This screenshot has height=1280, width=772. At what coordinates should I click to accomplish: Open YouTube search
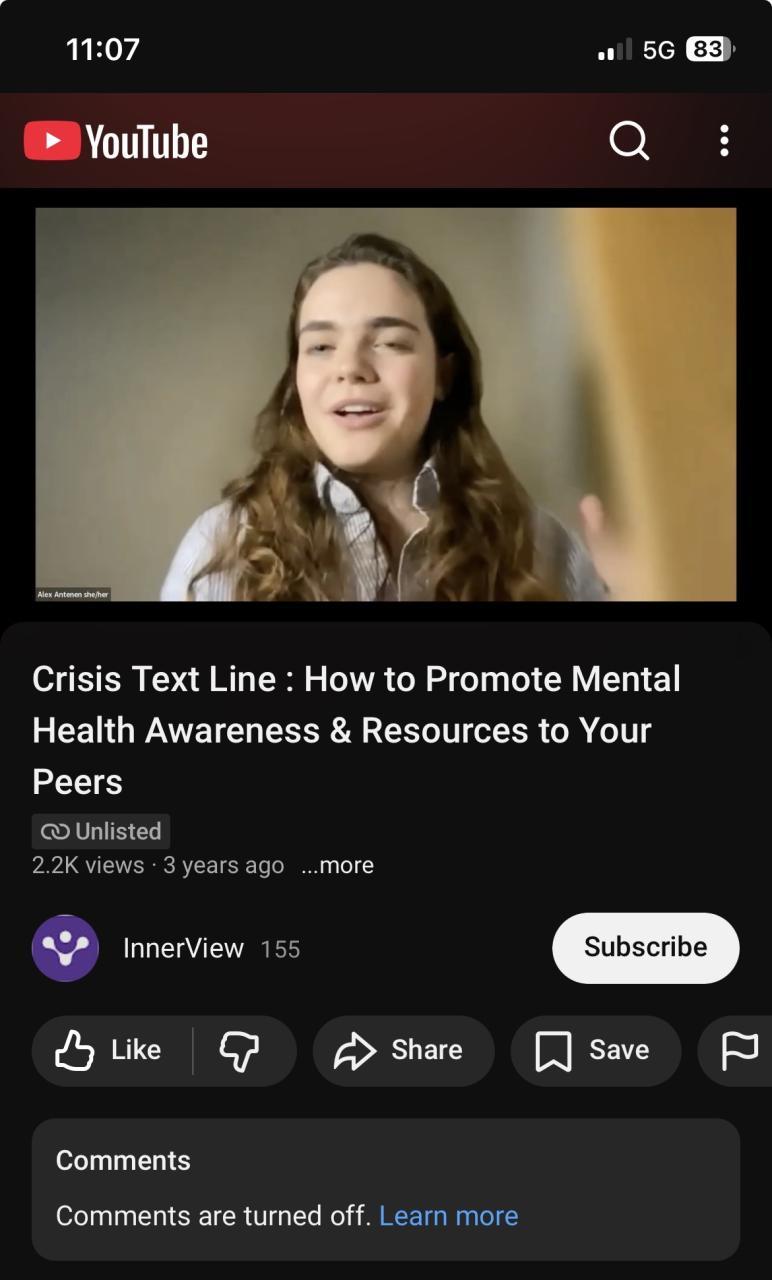[x=629, y=141]
